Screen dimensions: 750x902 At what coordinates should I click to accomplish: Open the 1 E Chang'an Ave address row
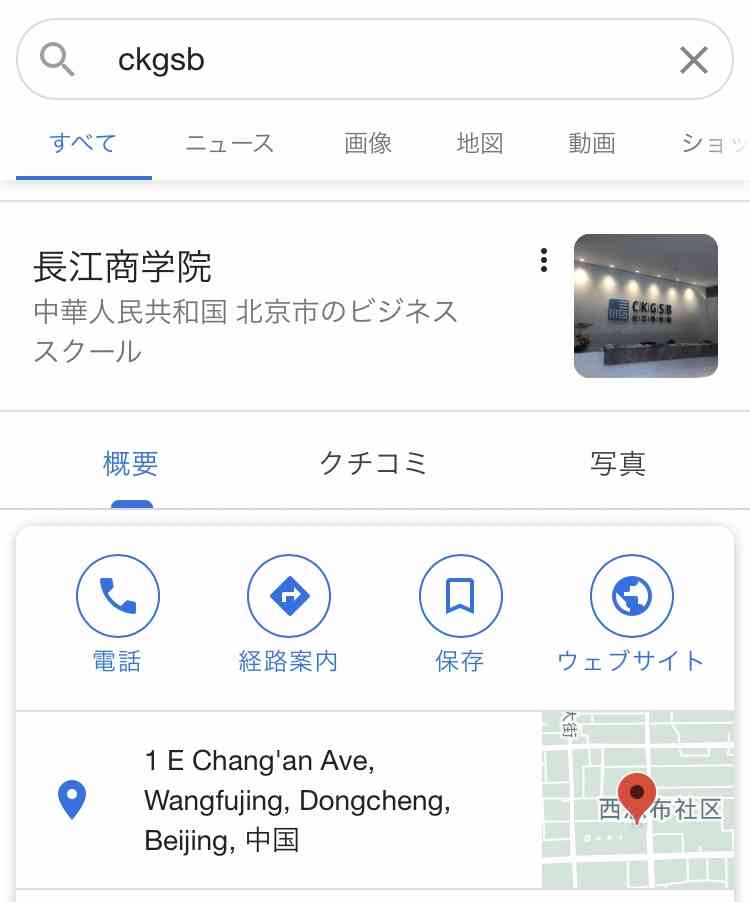297,800
